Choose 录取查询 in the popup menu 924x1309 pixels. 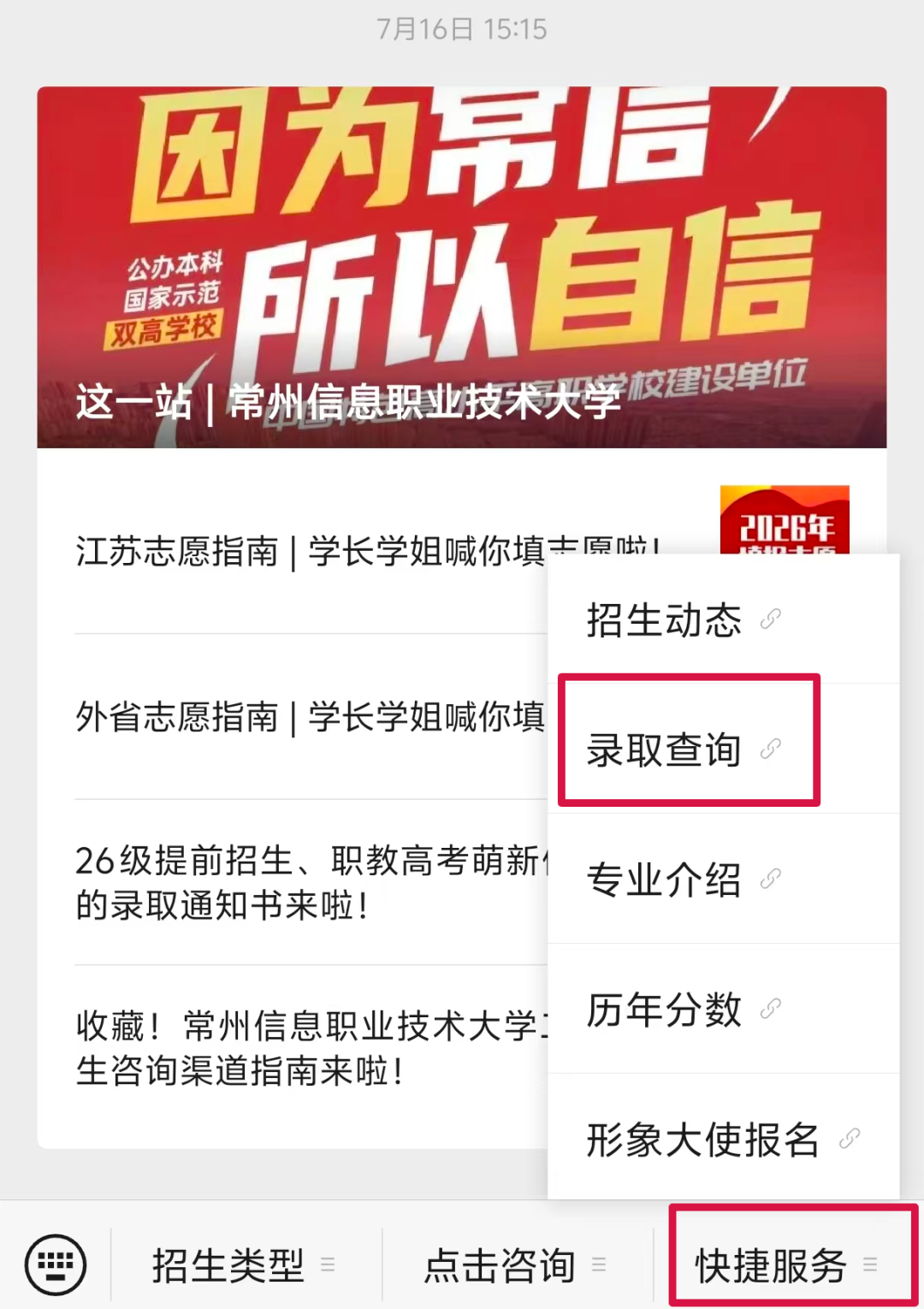coord(724,749)
